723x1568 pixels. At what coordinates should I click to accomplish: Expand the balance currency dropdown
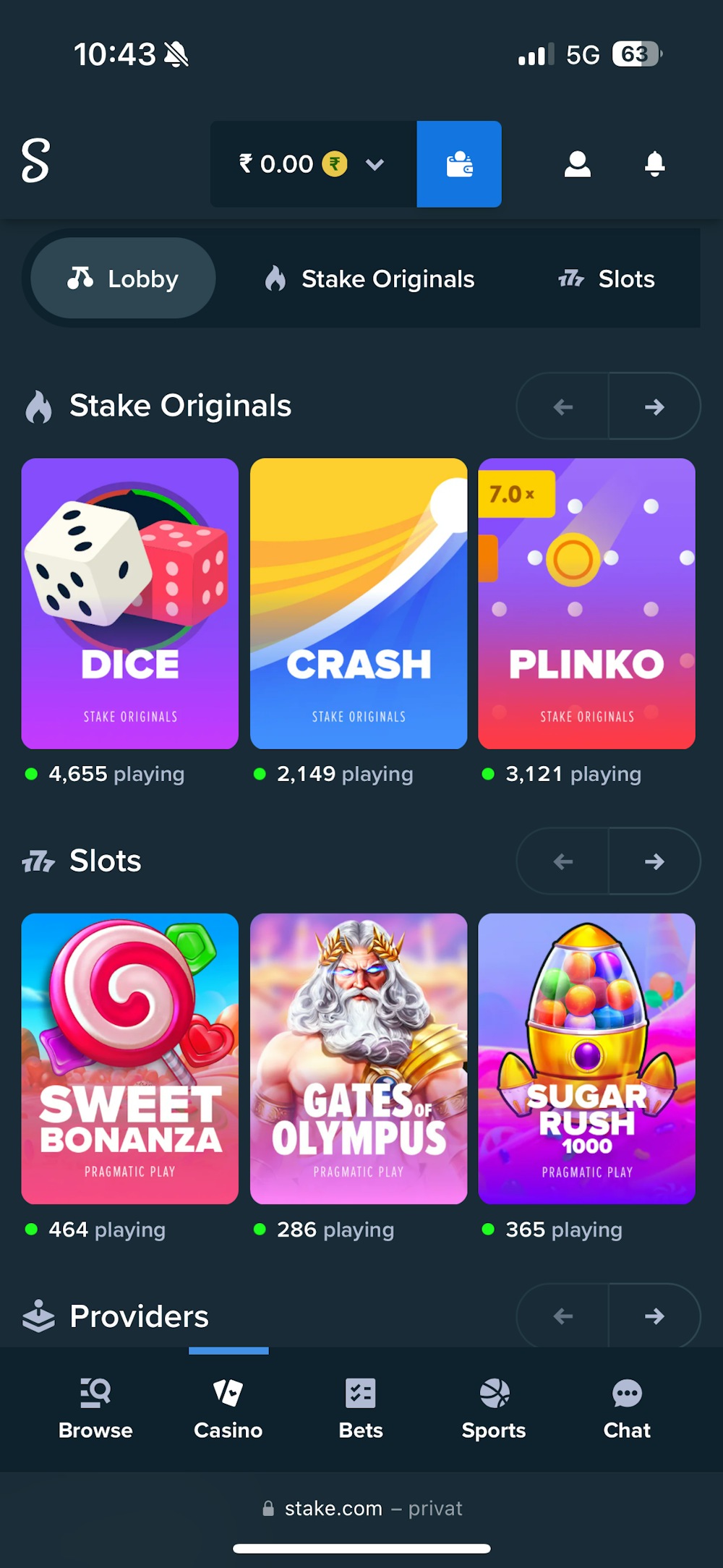pos(375,165)
